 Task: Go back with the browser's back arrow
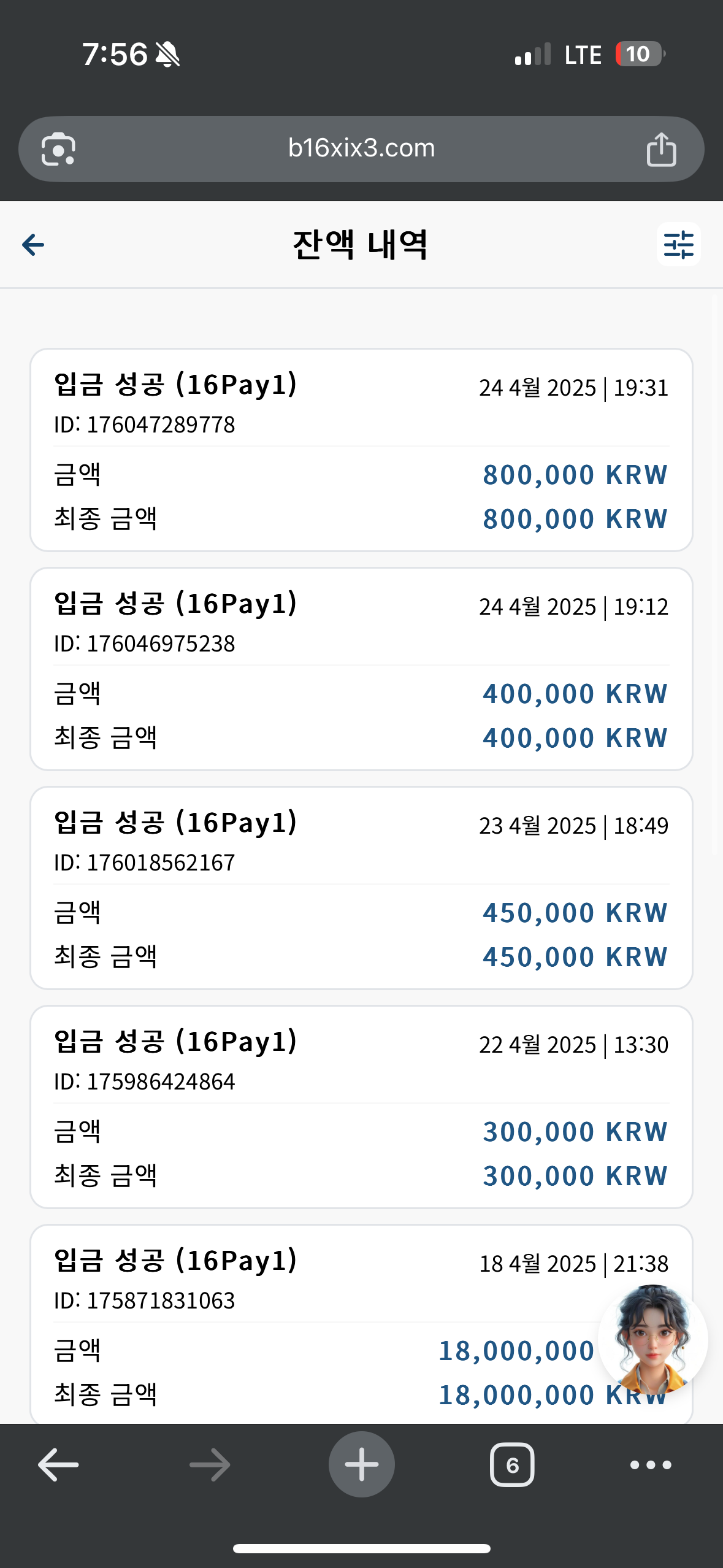click(x=58, y=1465)
